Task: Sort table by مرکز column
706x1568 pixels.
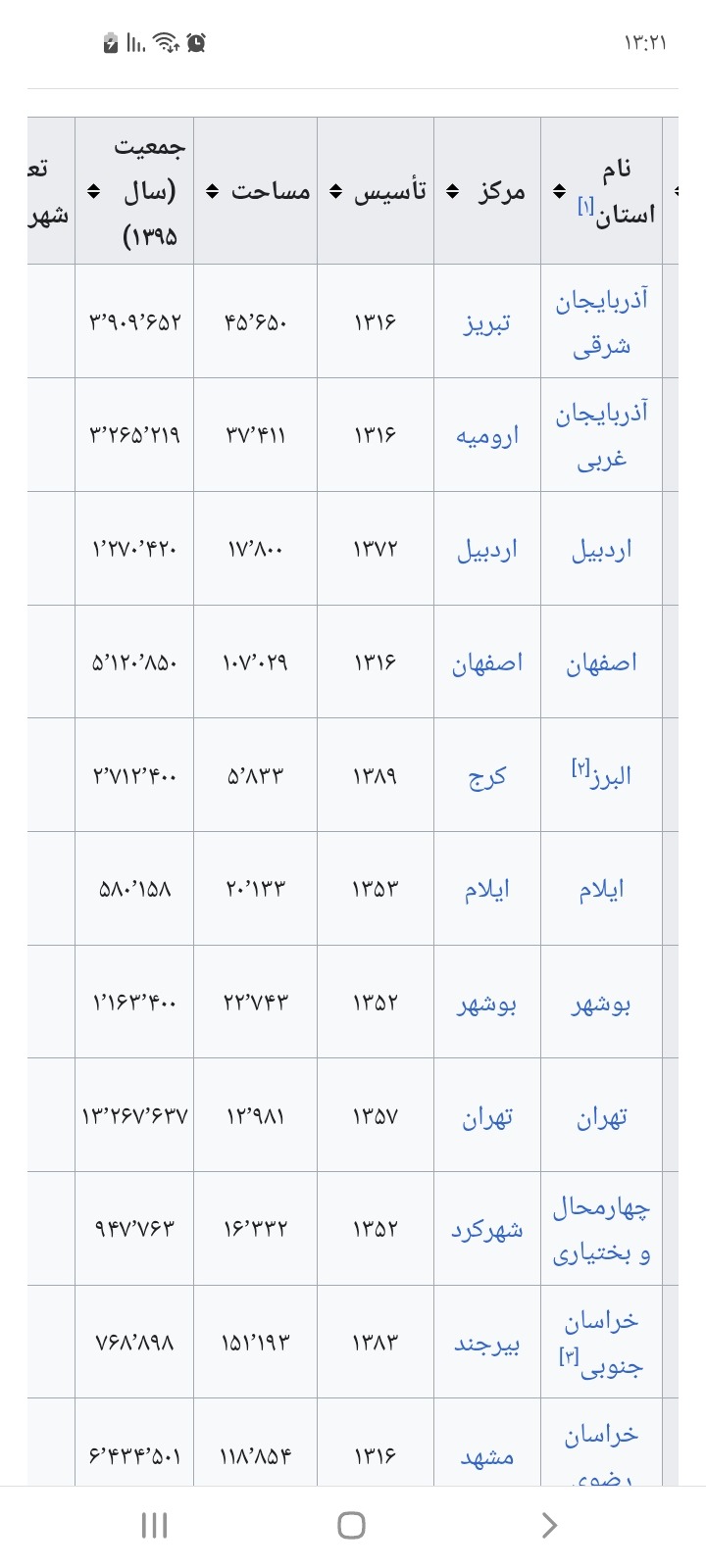Action: pos(453,191)
